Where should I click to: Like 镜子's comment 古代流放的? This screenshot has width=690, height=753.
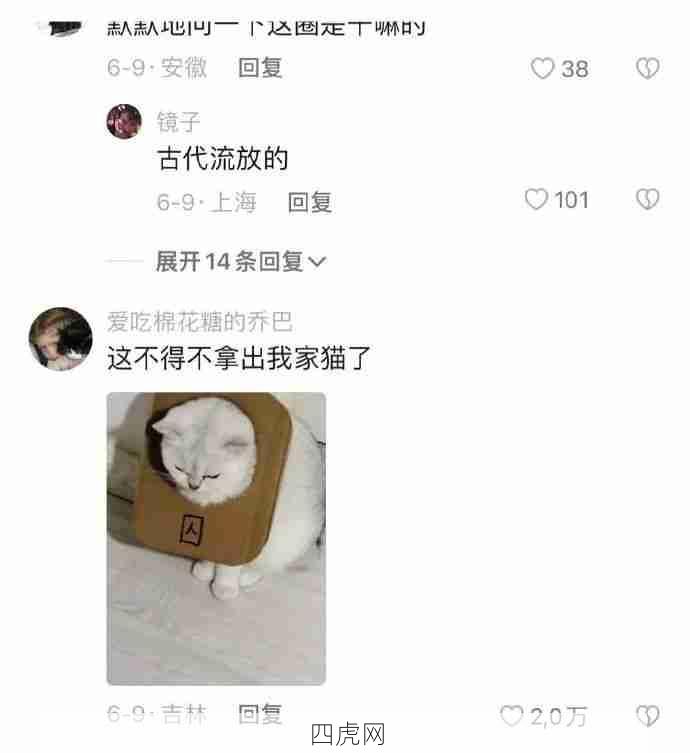click(537, 200)
